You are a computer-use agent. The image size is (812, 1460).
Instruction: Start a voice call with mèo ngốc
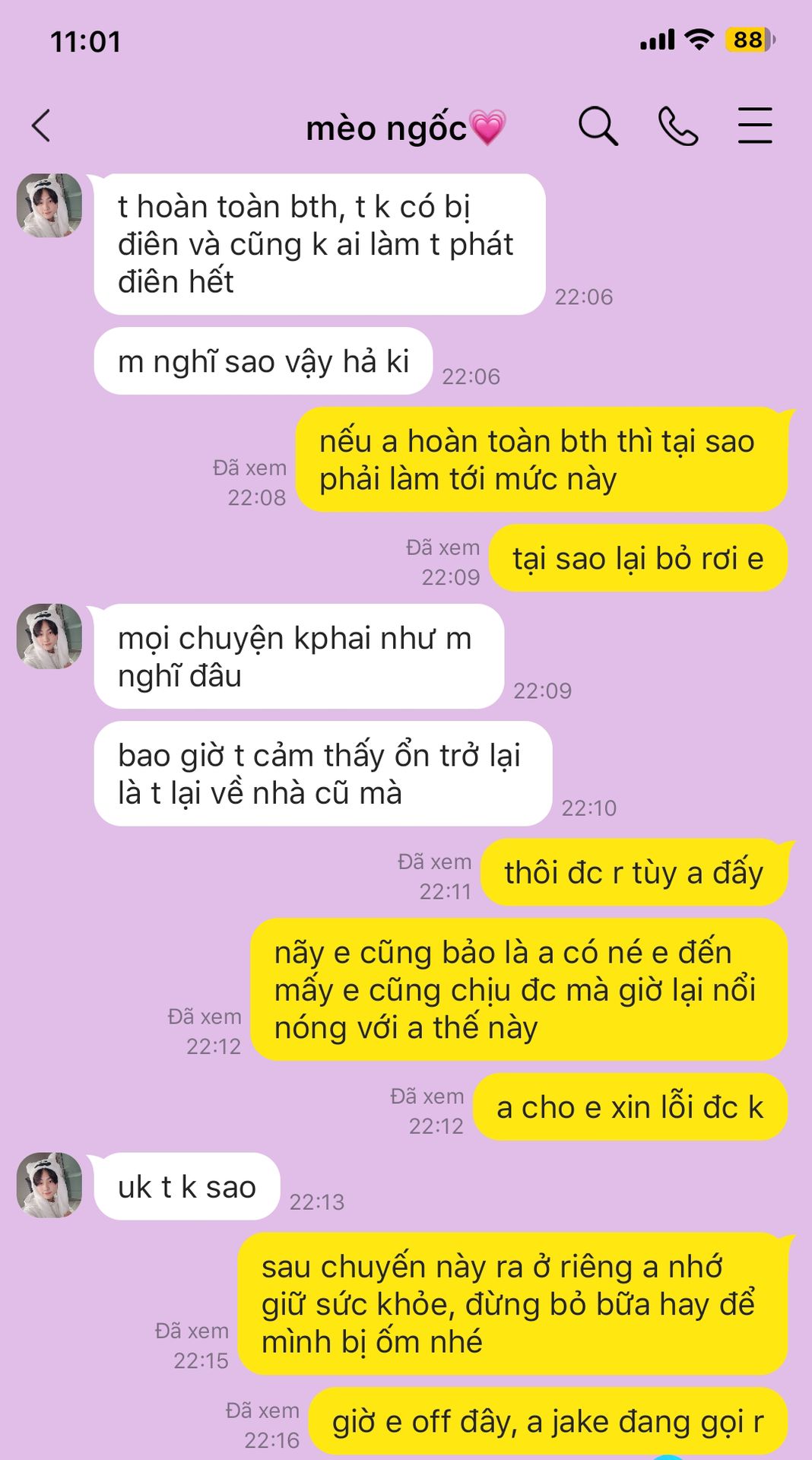pos(677,125)
